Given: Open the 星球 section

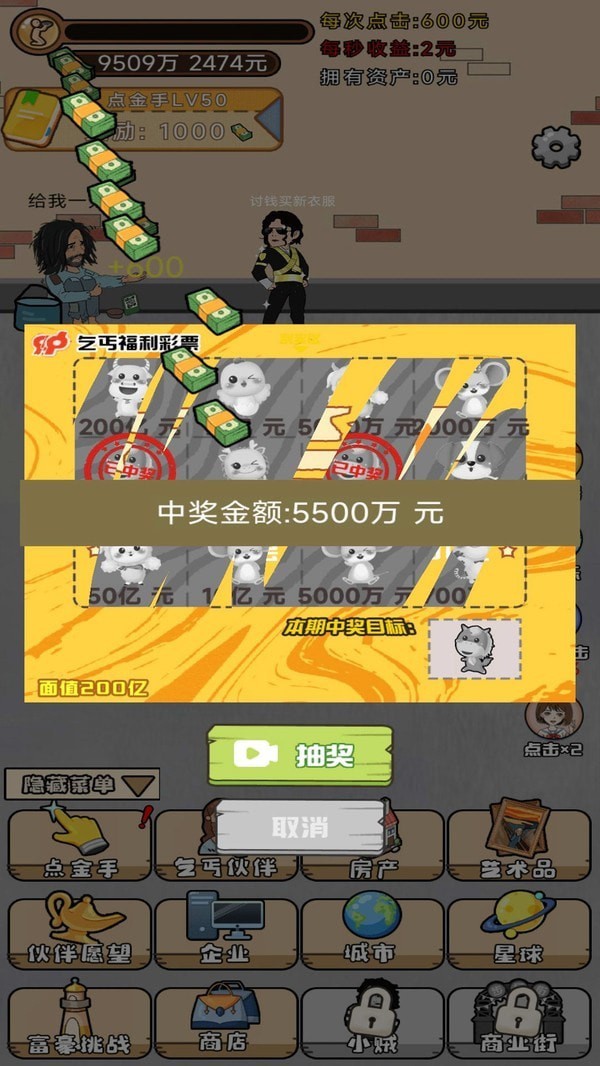Looking at the screenshot, I should tap(517, 933).
